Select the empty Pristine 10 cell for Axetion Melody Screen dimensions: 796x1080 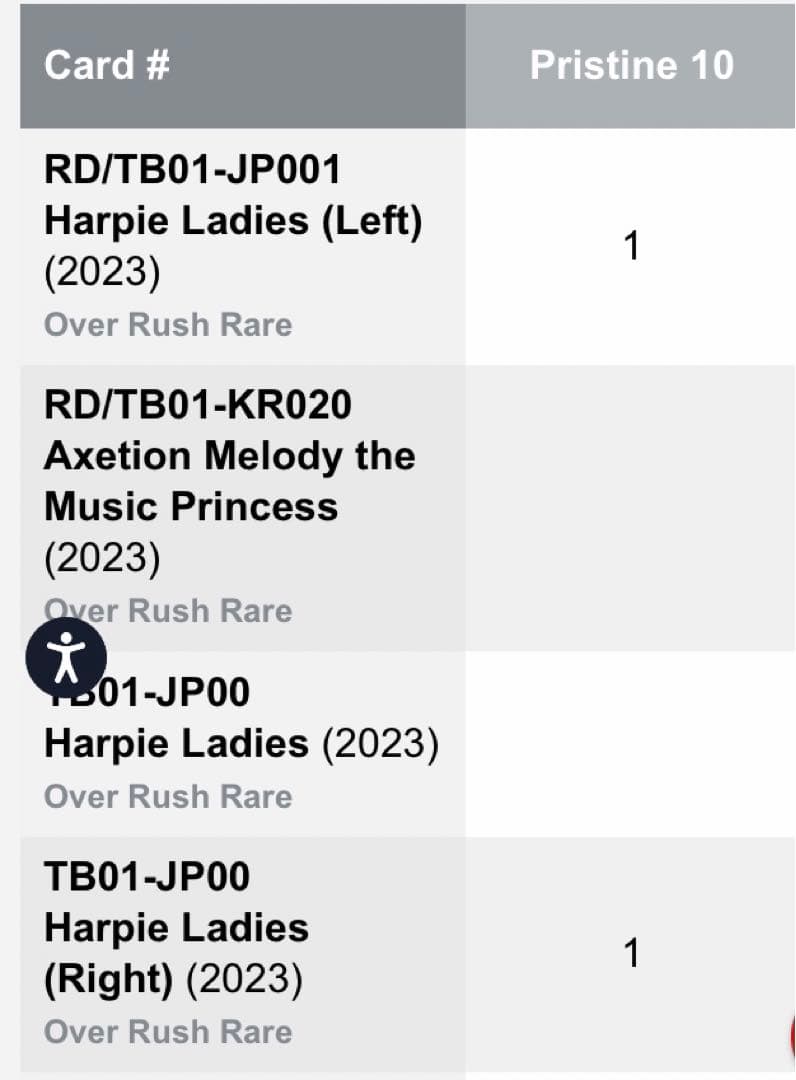tap(631, 505)
